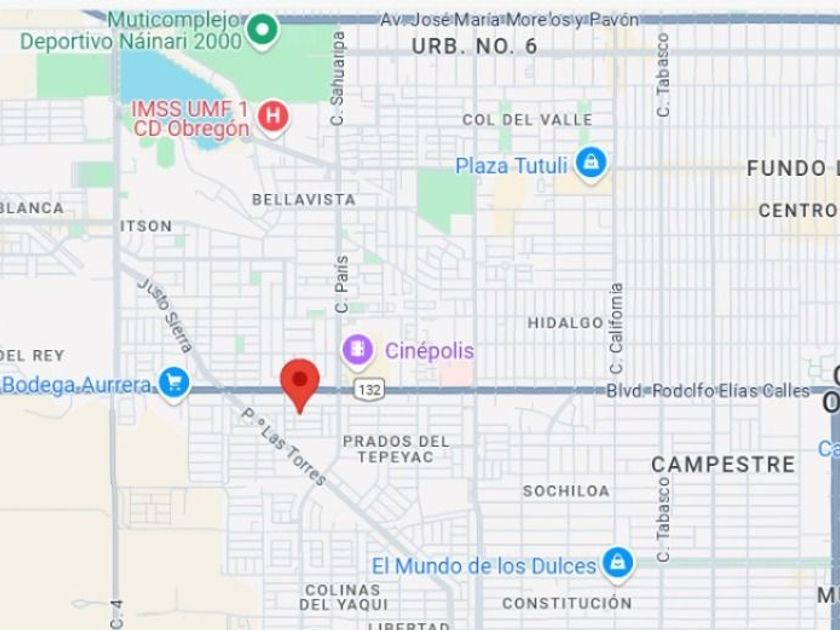Open the IMSS UMF 1 hospital marker
840x630 pixels.
[273, 118]
